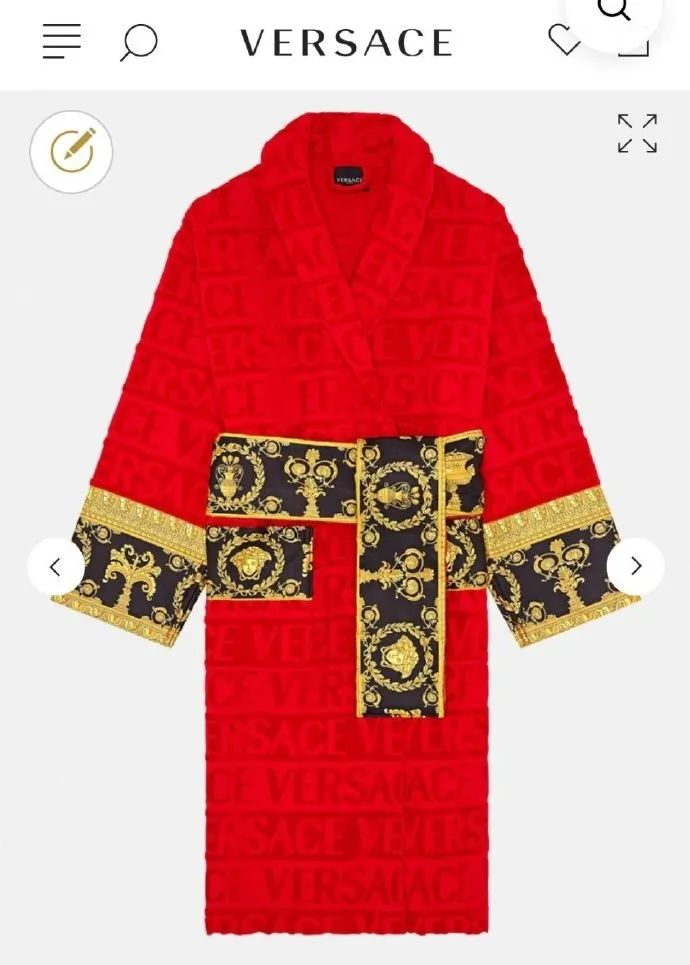Go to the next product image

635,566
